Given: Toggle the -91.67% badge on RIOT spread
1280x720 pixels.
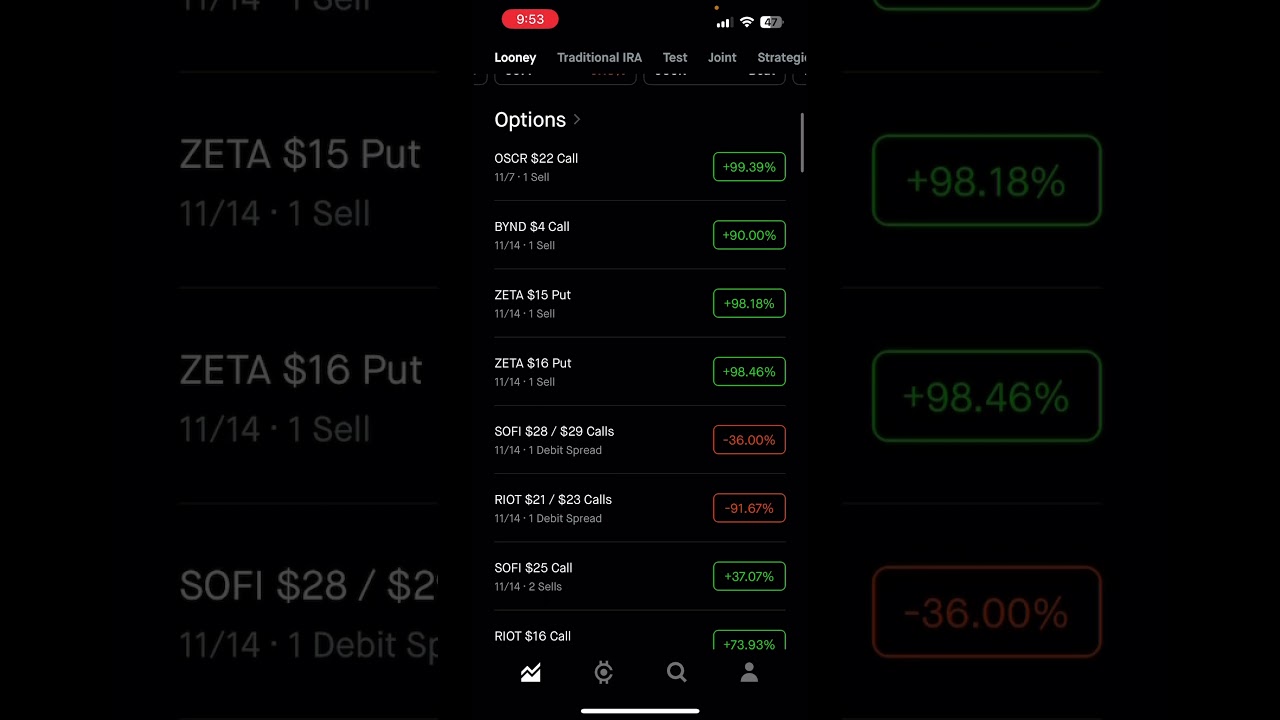Looking at the screenshot, I should coord(749,508).
